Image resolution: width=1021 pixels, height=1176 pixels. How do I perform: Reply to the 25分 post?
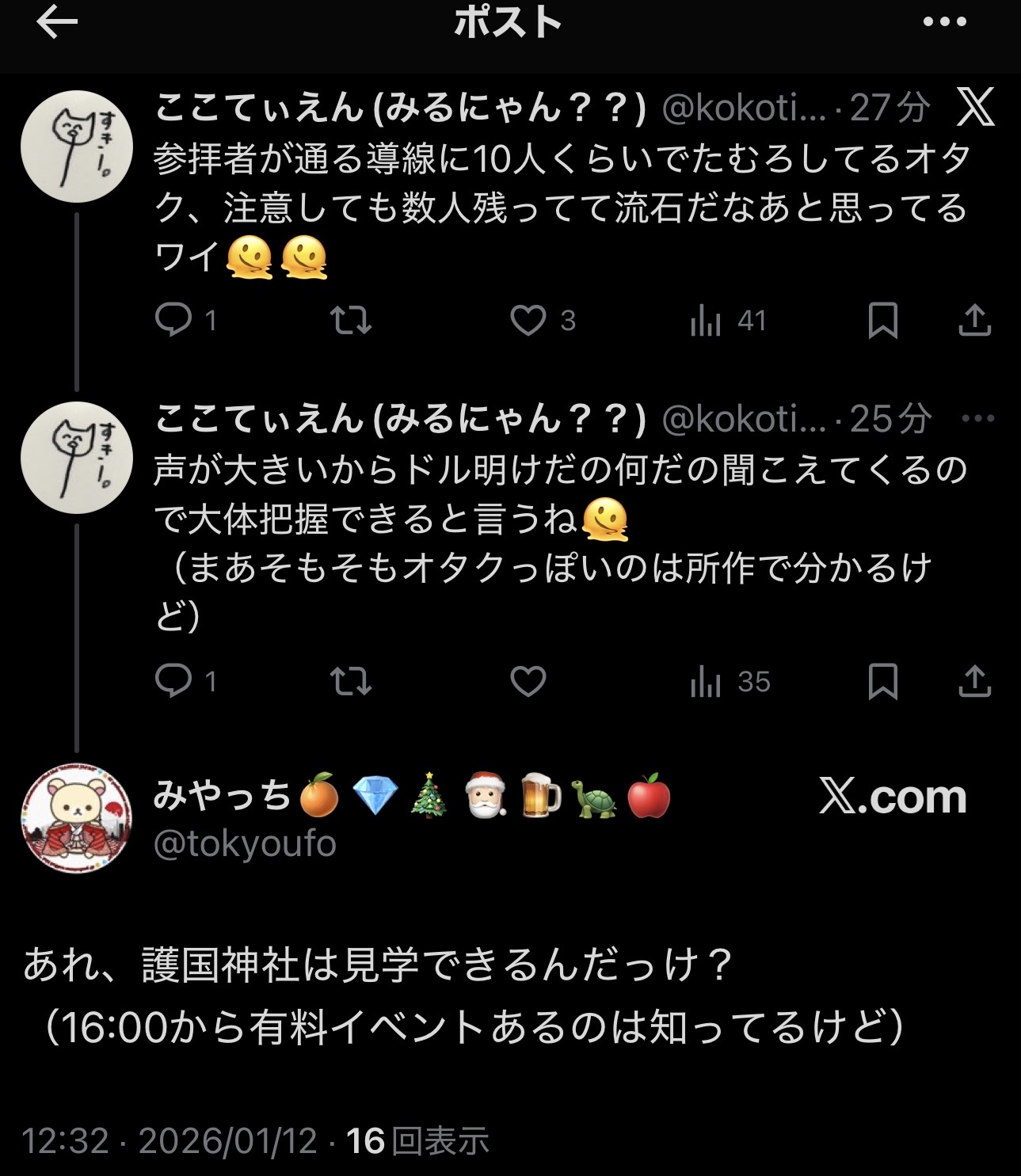coord(173,681)
